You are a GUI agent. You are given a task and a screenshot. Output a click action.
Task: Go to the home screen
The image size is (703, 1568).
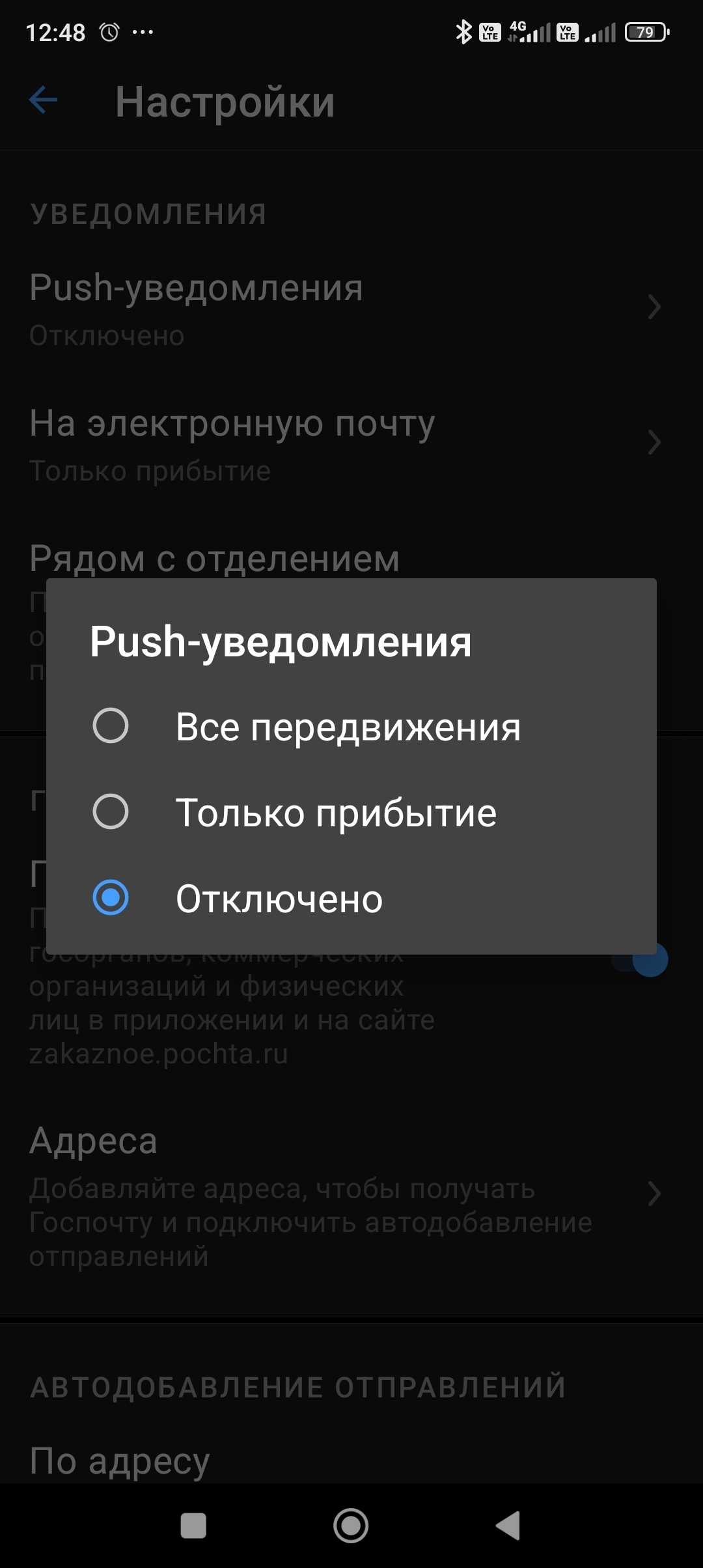pyautogui.click(x=351, y=1526)
